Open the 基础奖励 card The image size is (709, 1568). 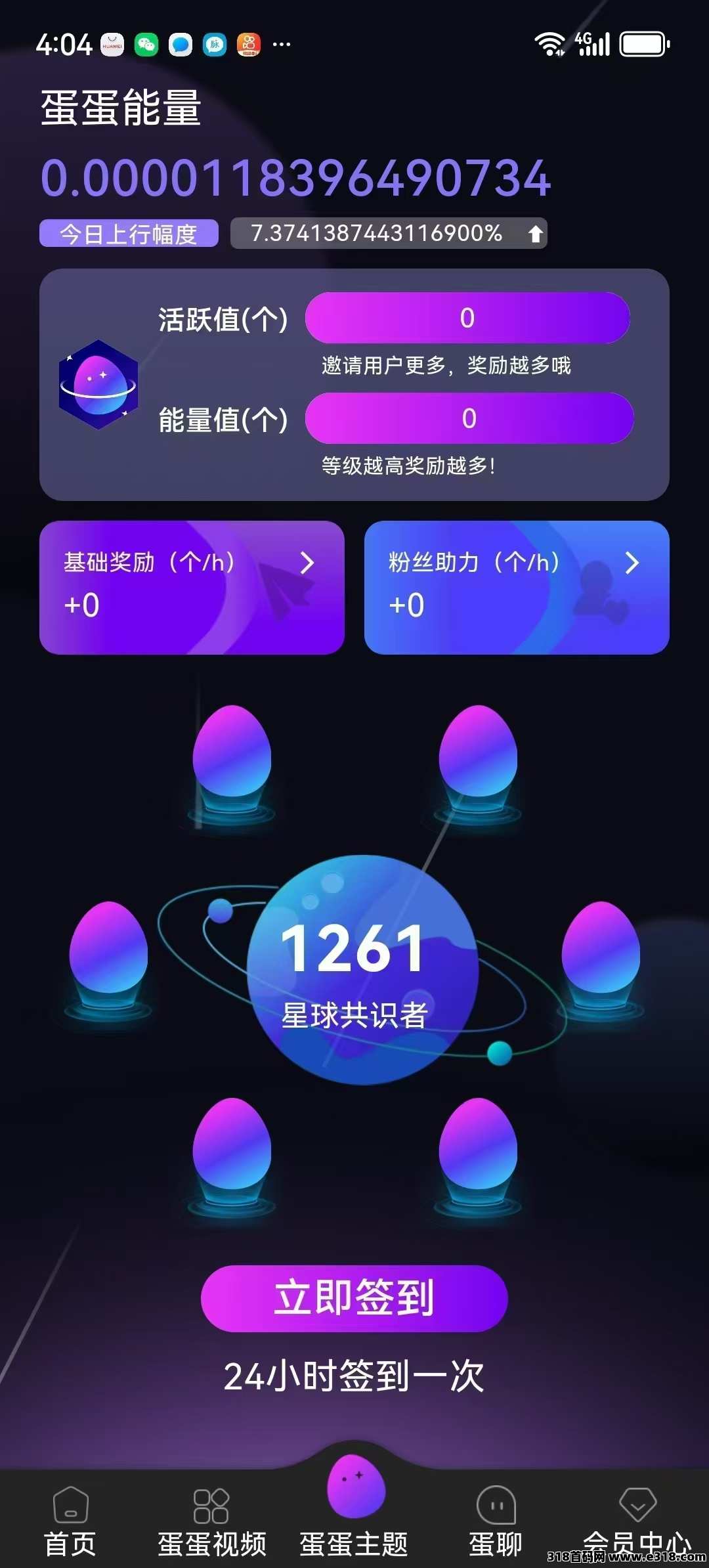[192, 587]
